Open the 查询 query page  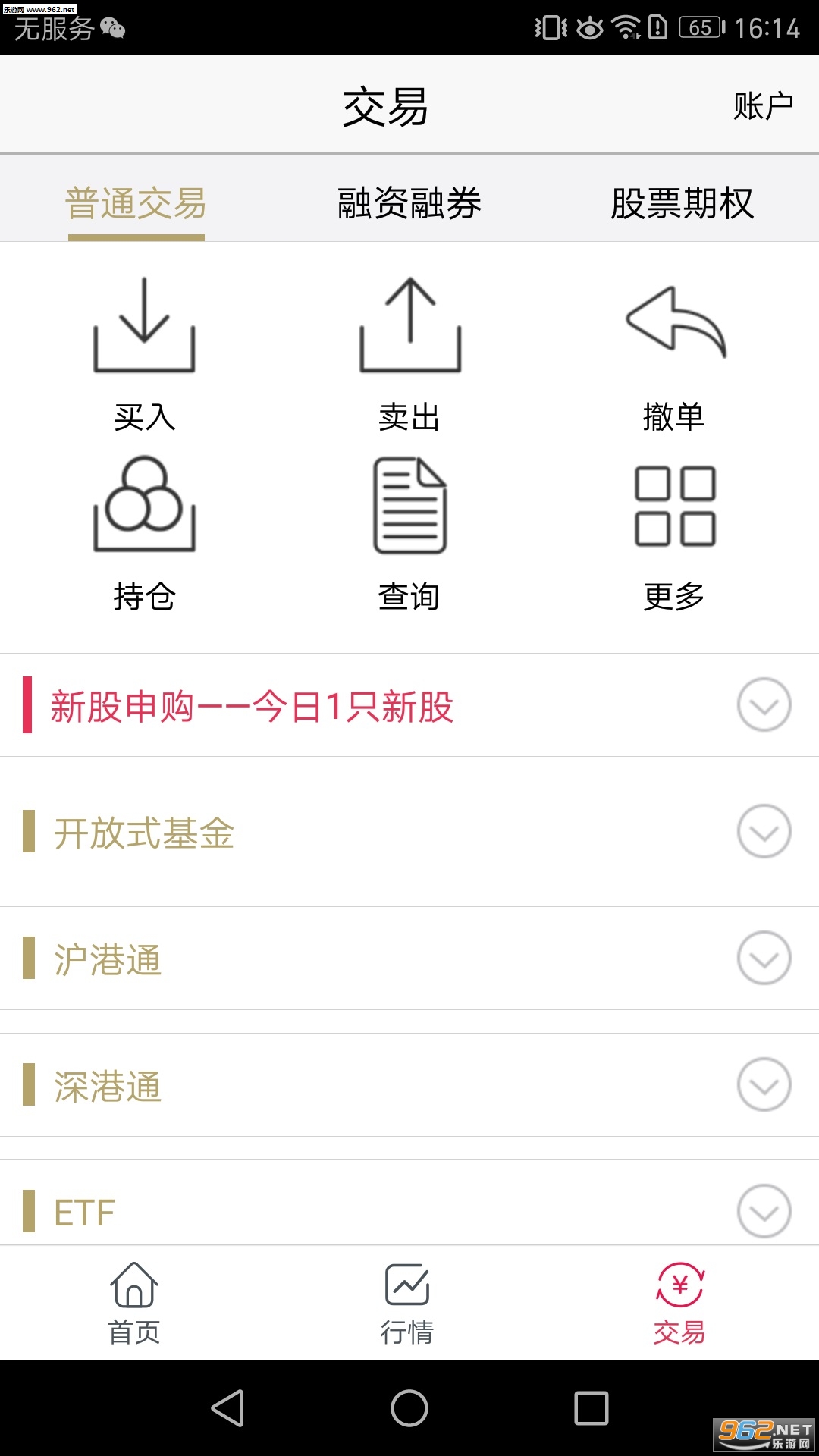[x=409, y=532]
